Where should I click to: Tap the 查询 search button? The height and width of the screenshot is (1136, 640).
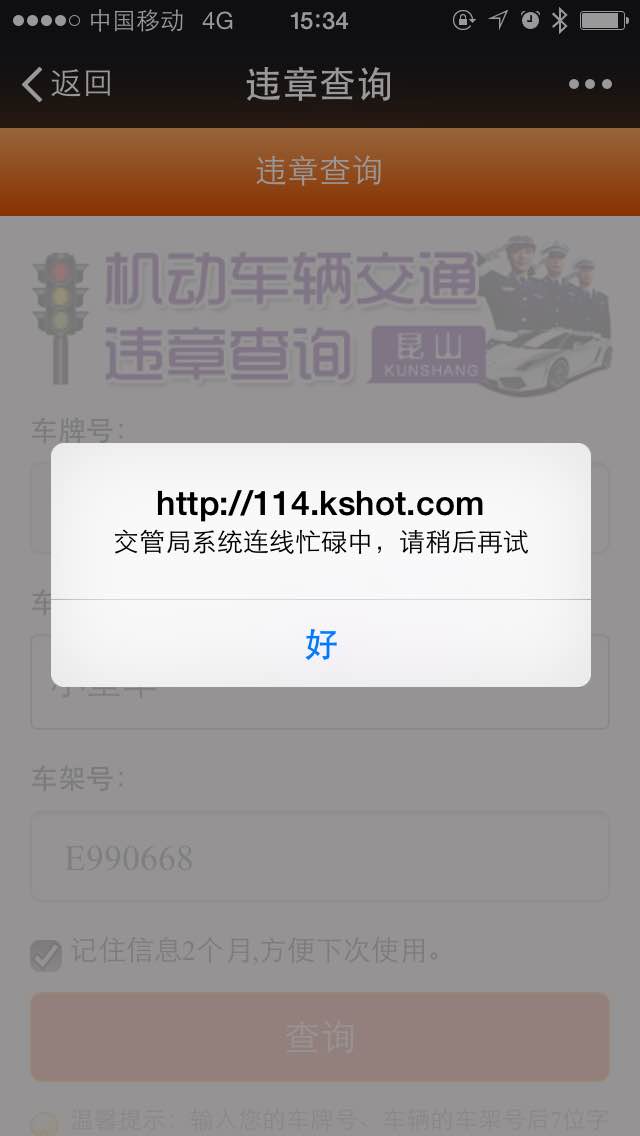coord(320,1037)
